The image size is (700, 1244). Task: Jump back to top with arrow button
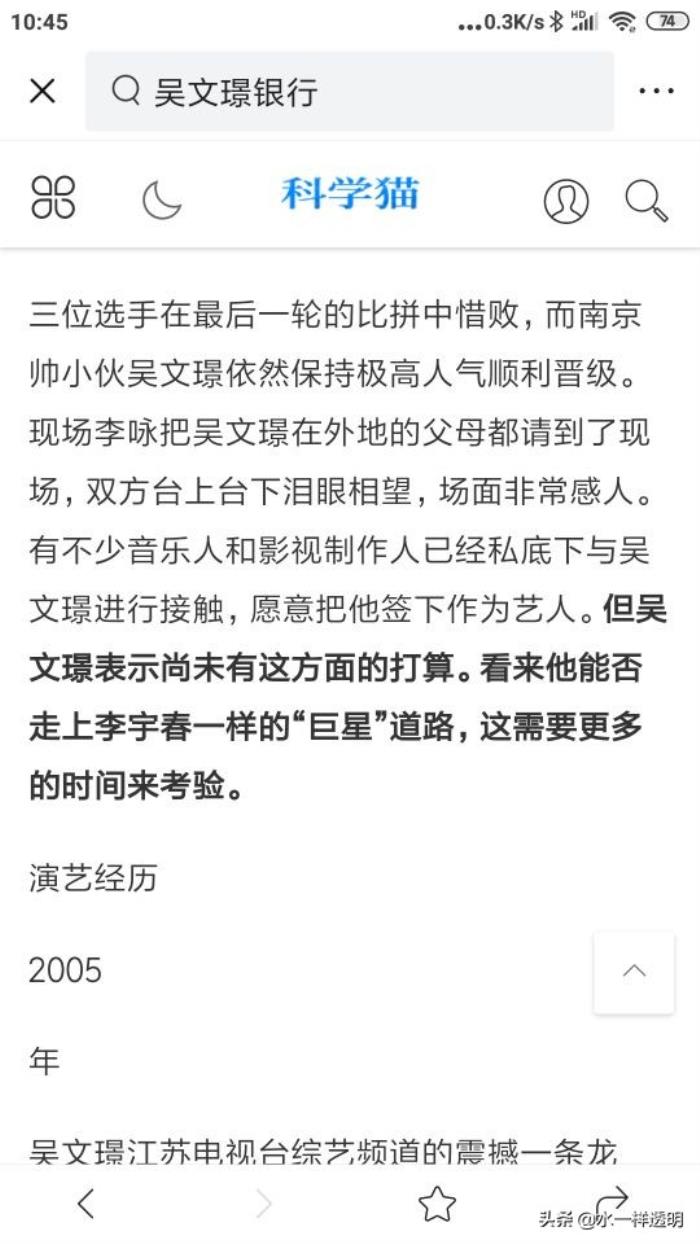tap(634, 972)
